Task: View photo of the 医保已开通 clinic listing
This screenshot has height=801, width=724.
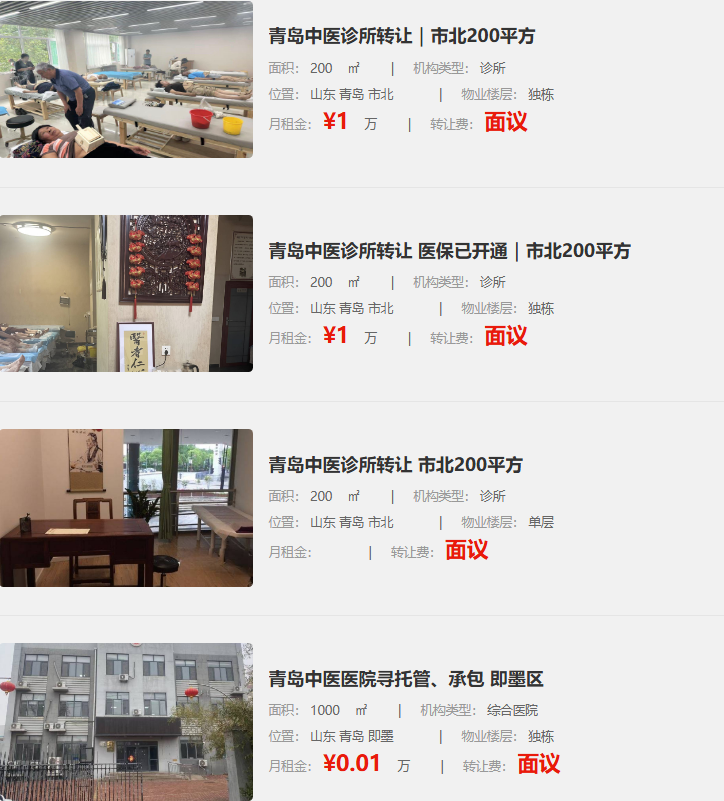Action: [x=126, y=293]
